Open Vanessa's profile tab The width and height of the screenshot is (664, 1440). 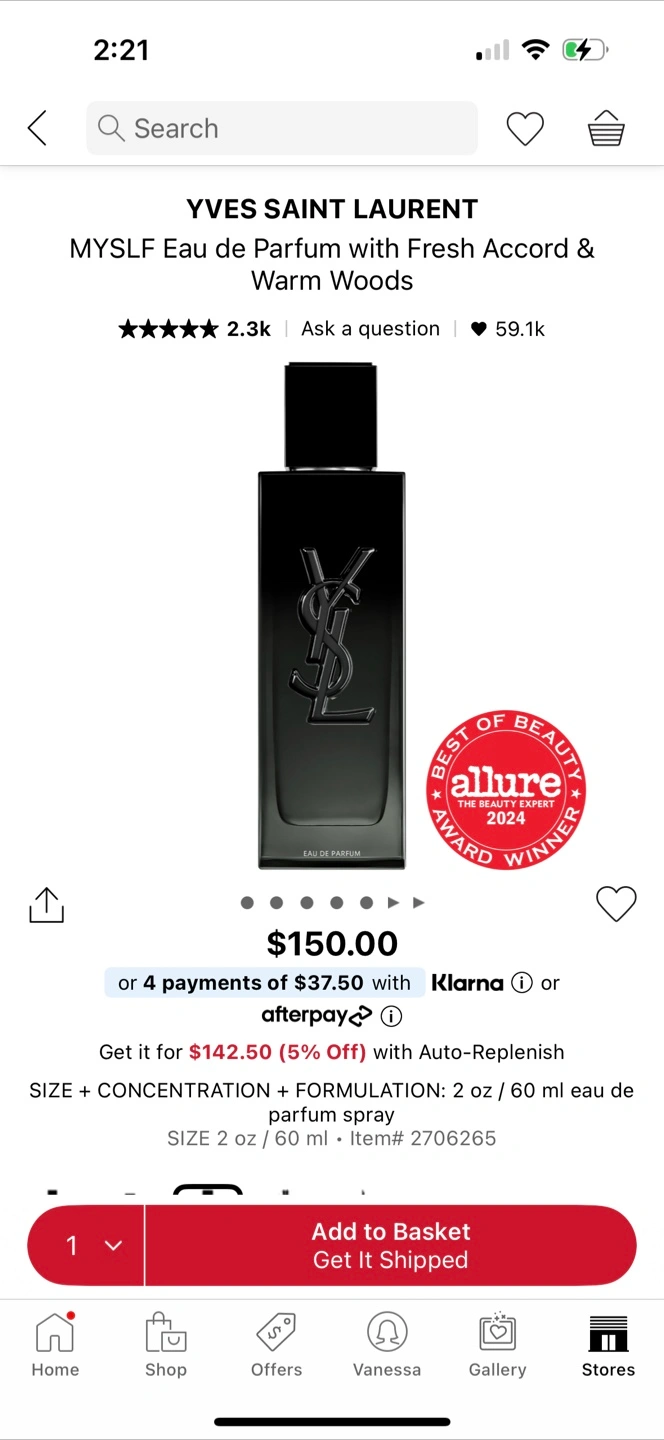(387, 1345)
